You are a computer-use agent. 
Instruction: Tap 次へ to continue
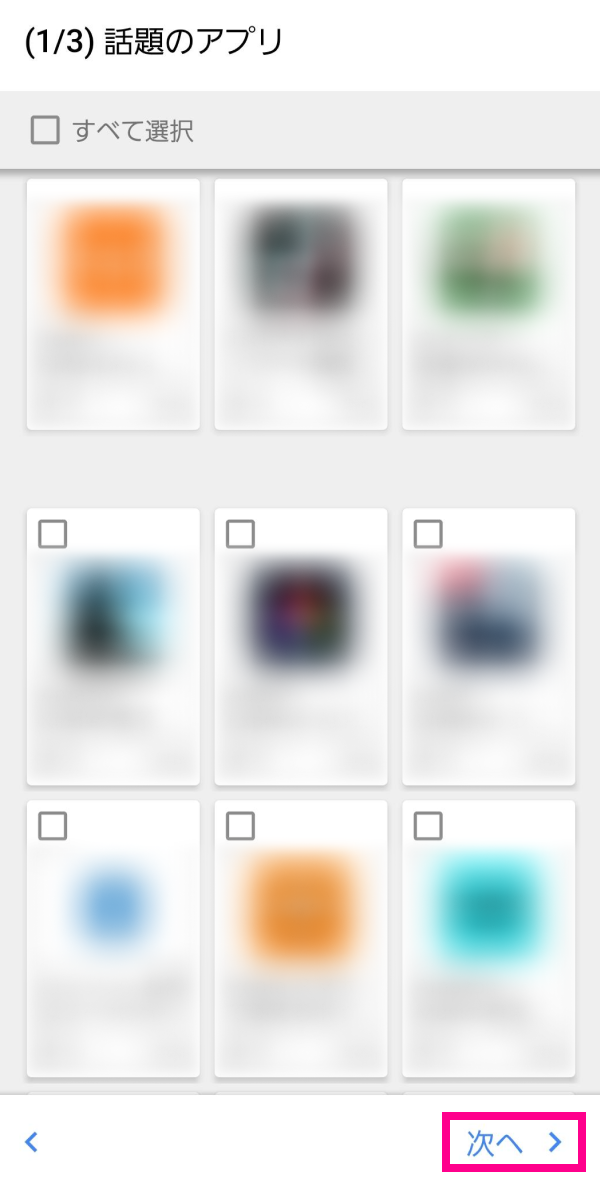click(513, 1143)
